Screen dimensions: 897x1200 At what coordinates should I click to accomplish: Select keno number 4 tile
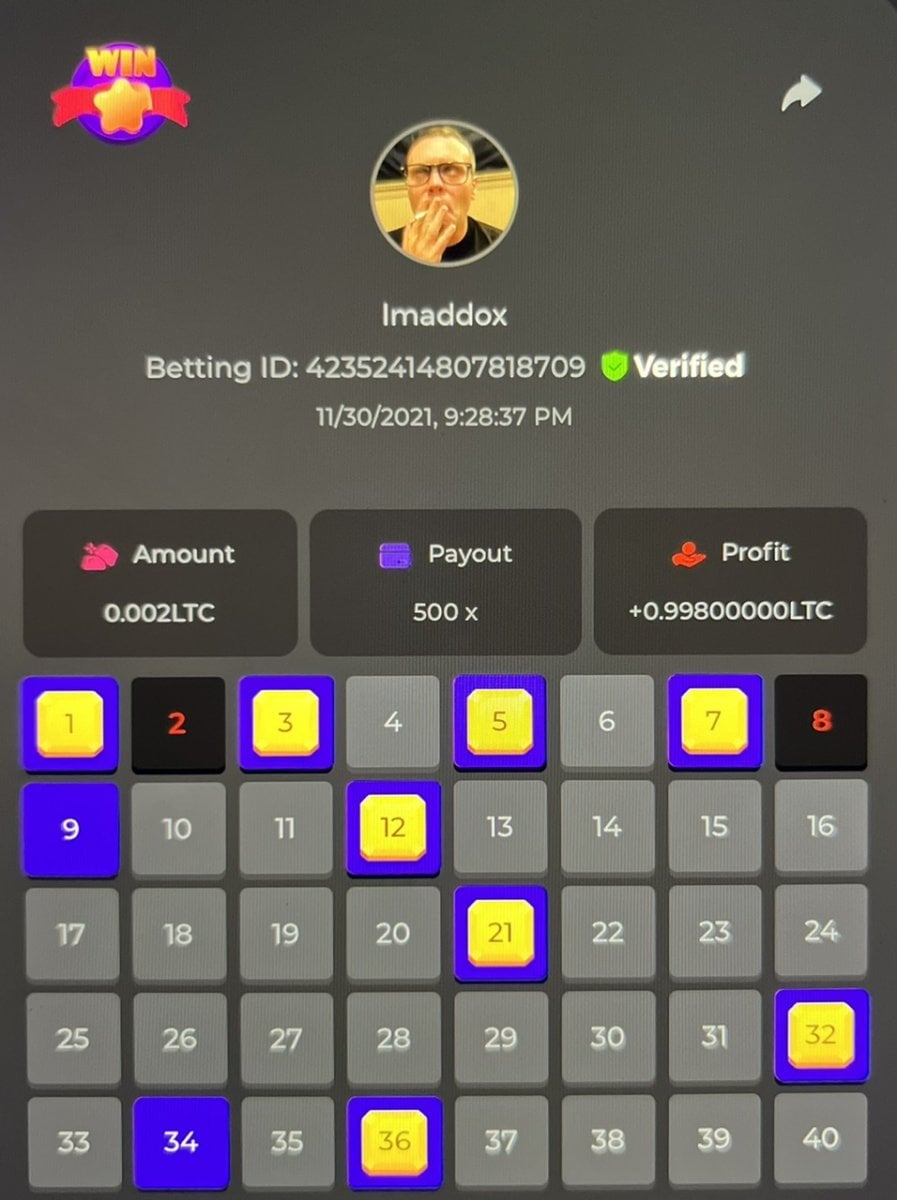coord(393,722)
